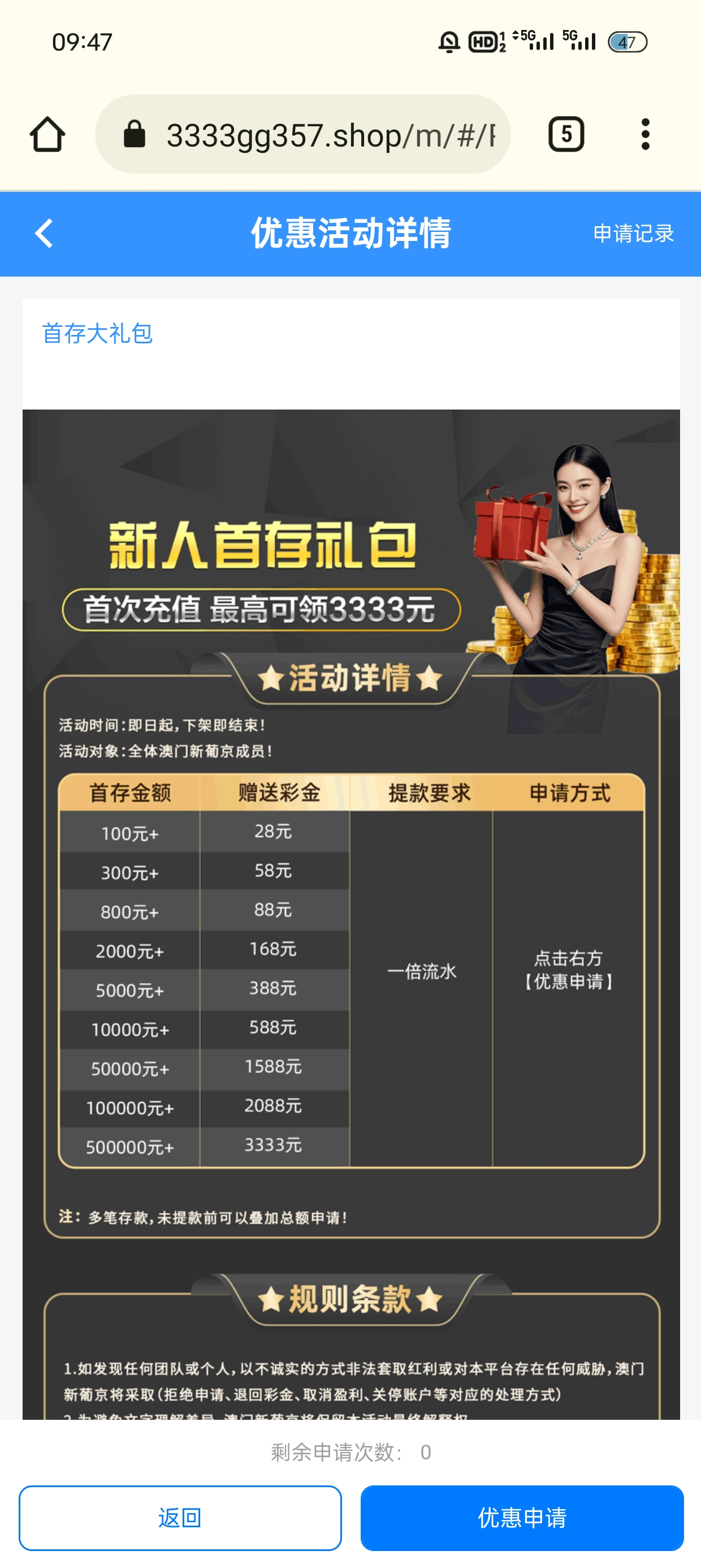Image resolution: width=701 pixels, height=1568 pixels.
Task: Tap the 返回 button
Action: [x=180, y=1518]
